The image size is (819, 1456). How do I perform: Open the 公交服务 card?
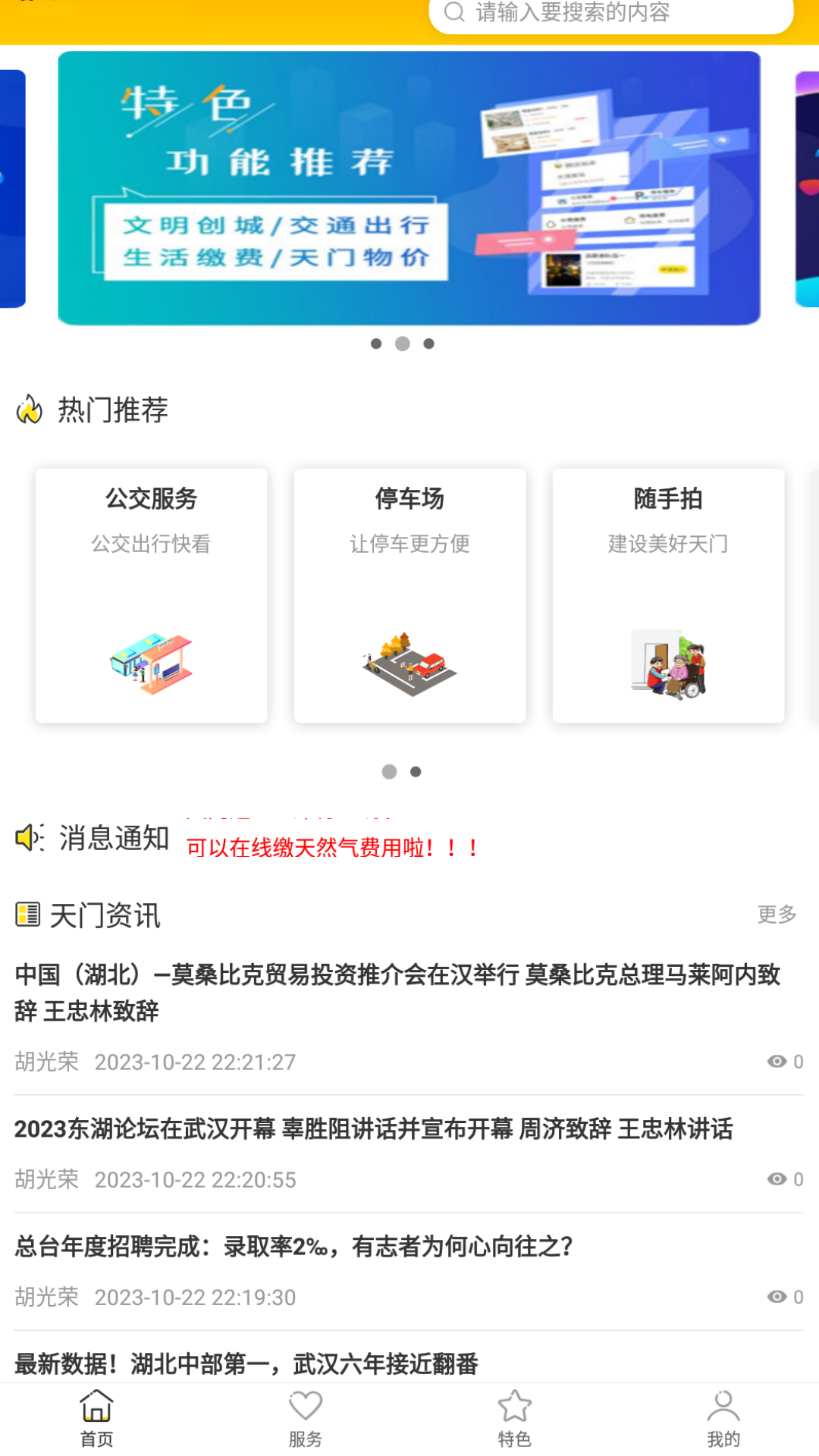[151, 595]
